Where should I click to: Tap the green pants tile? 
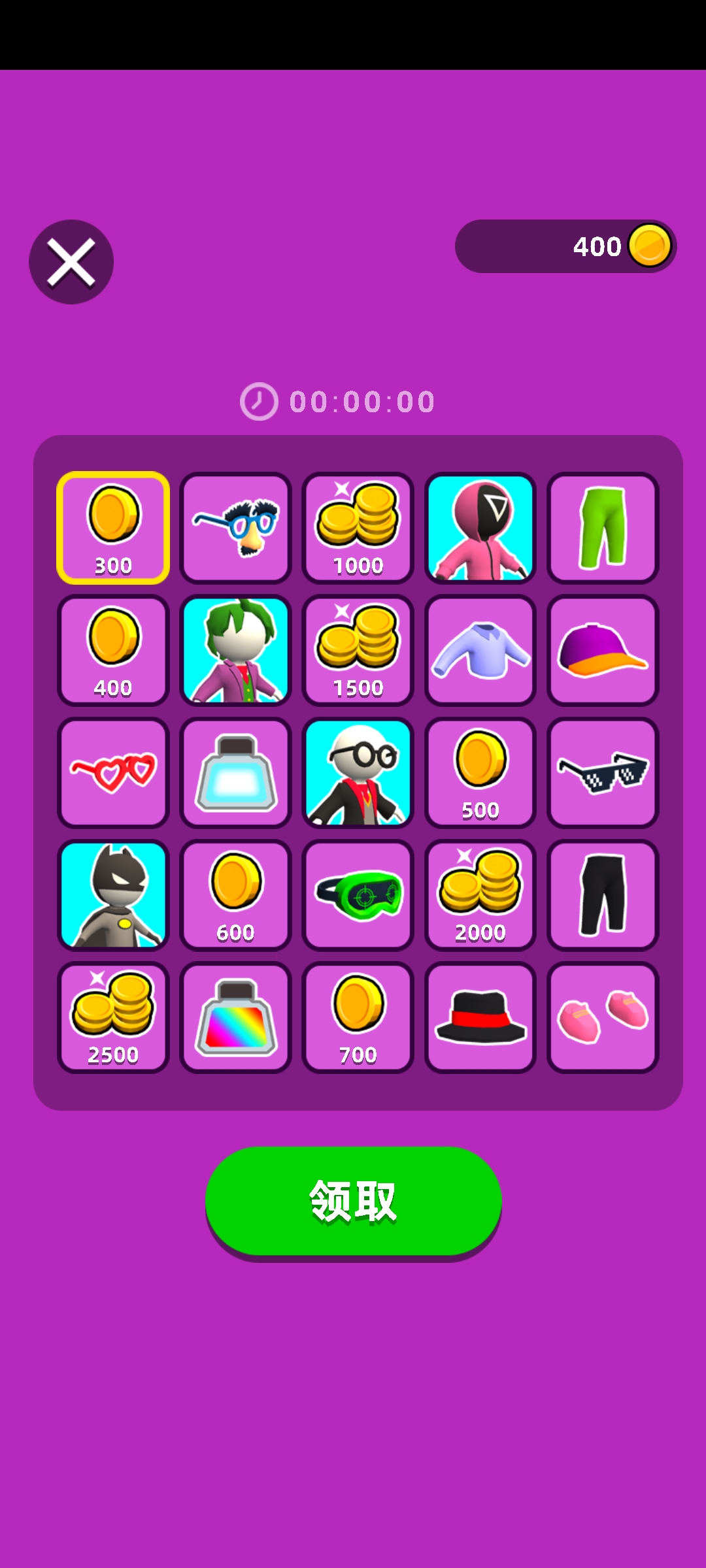[603, 528]
